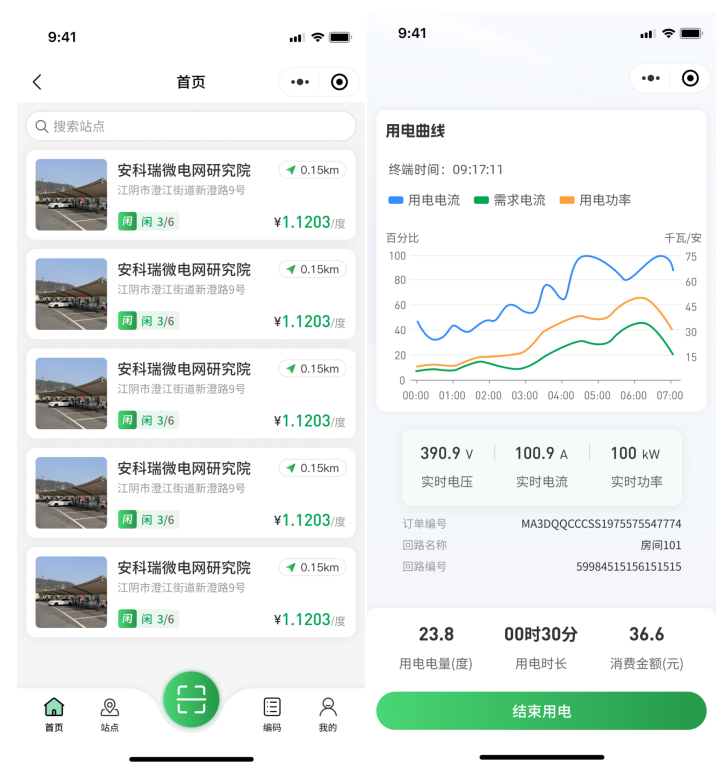723x769 pixels.
Task: Select the 首页 bottom tab
Action: coord(54,714)
